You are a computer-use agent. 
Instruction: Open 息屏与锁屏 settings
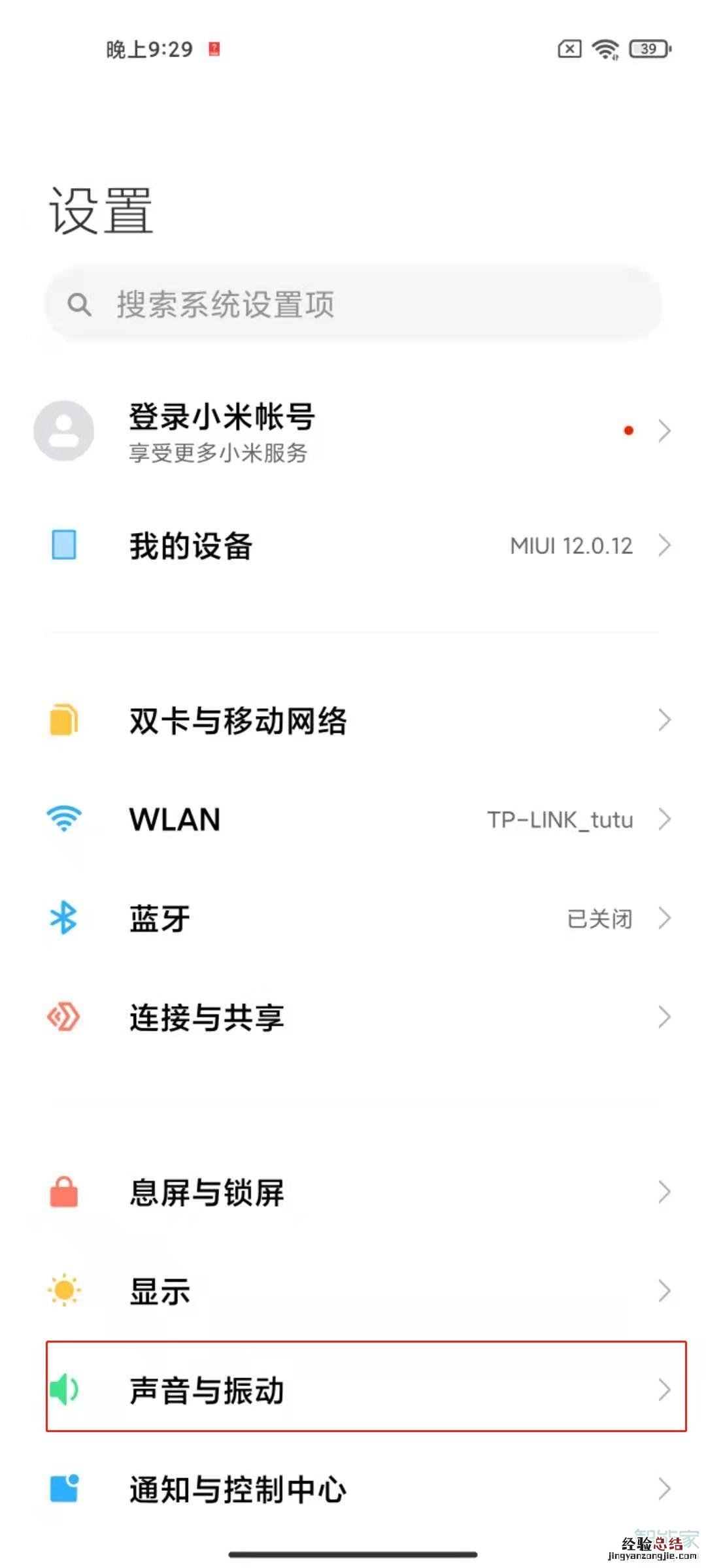pos(353,1192)
